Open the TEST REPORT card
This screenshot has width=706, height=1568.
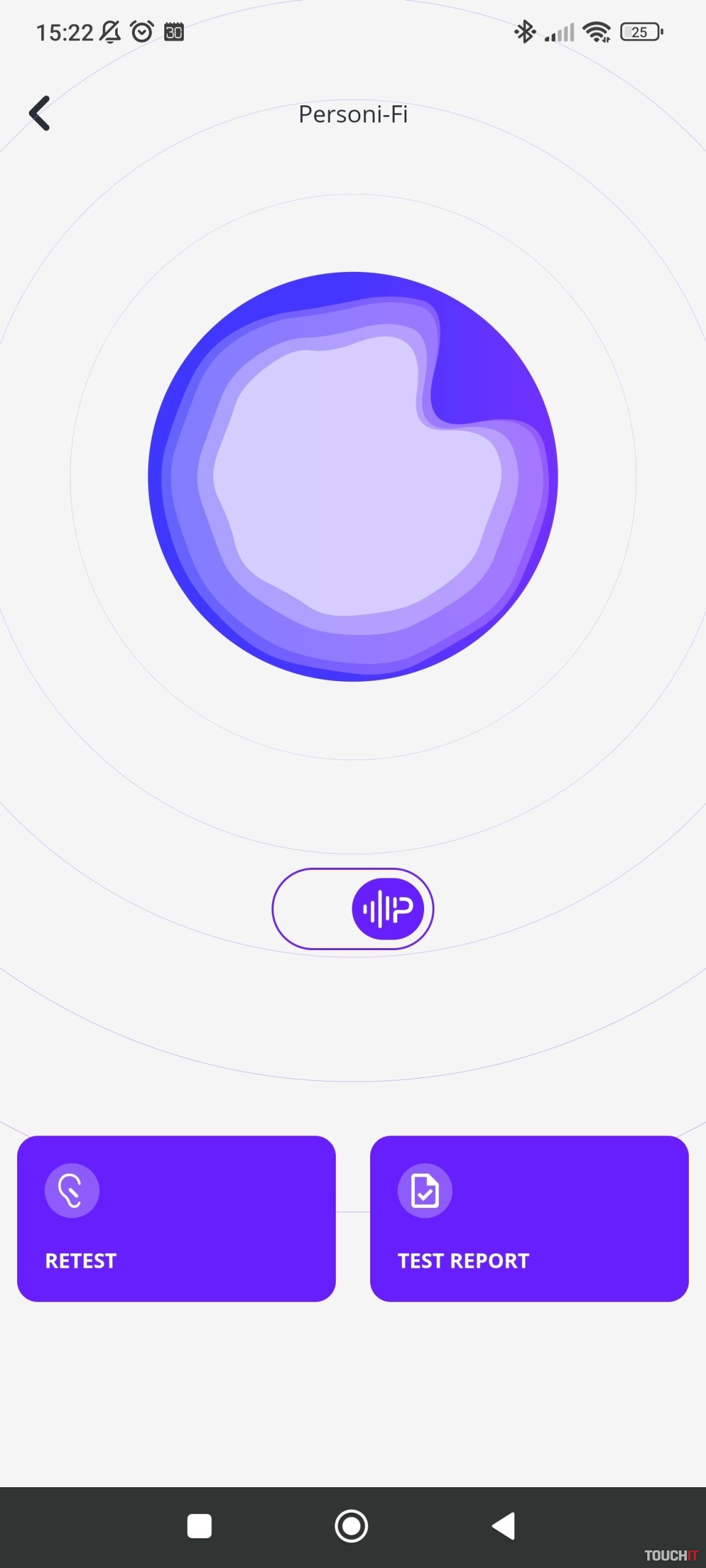[529, 1218]
